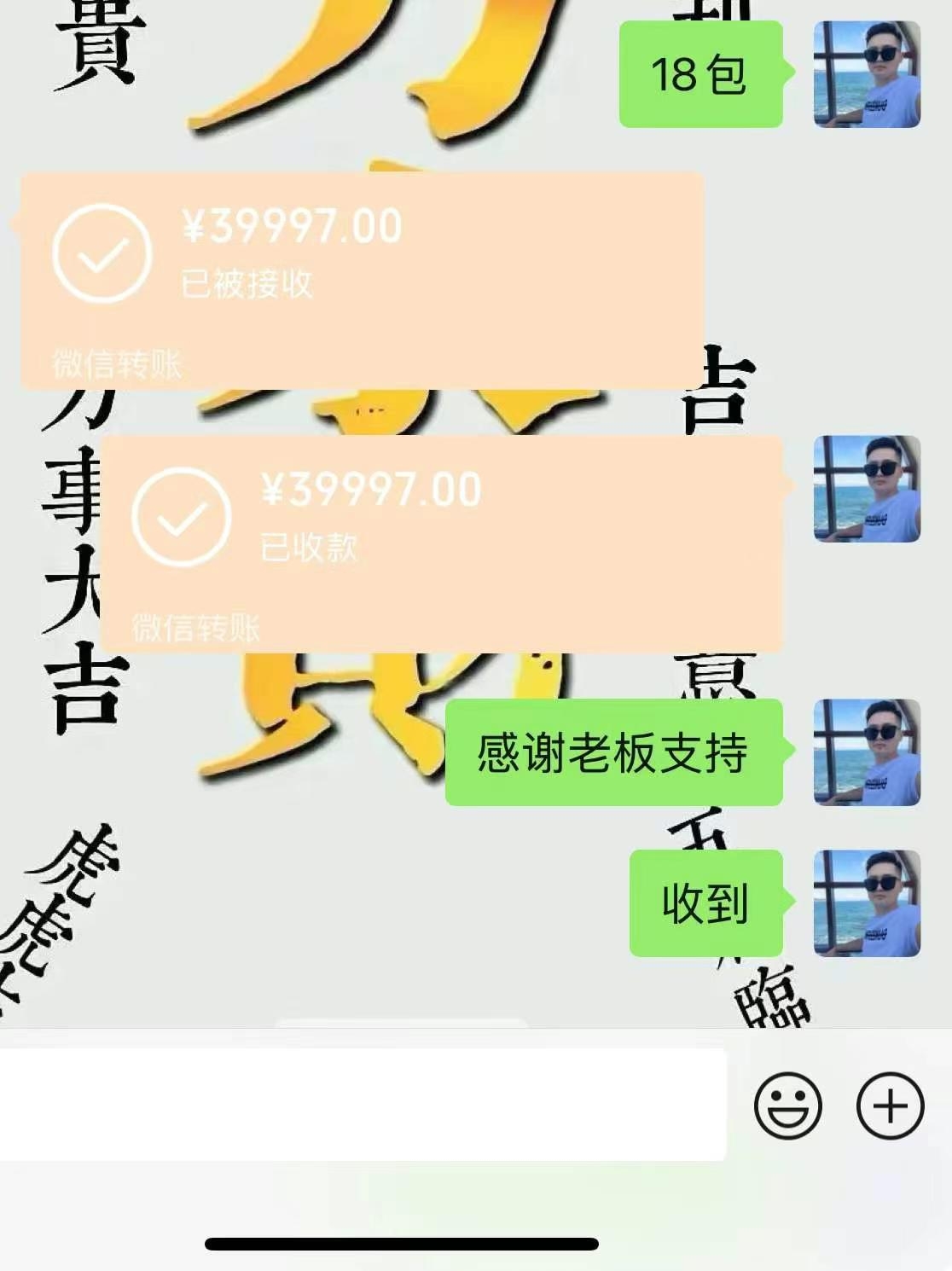Screen dimensions: 952x1271
Task: Open the transfer marked 已被接收
Action: pos(362,281)
